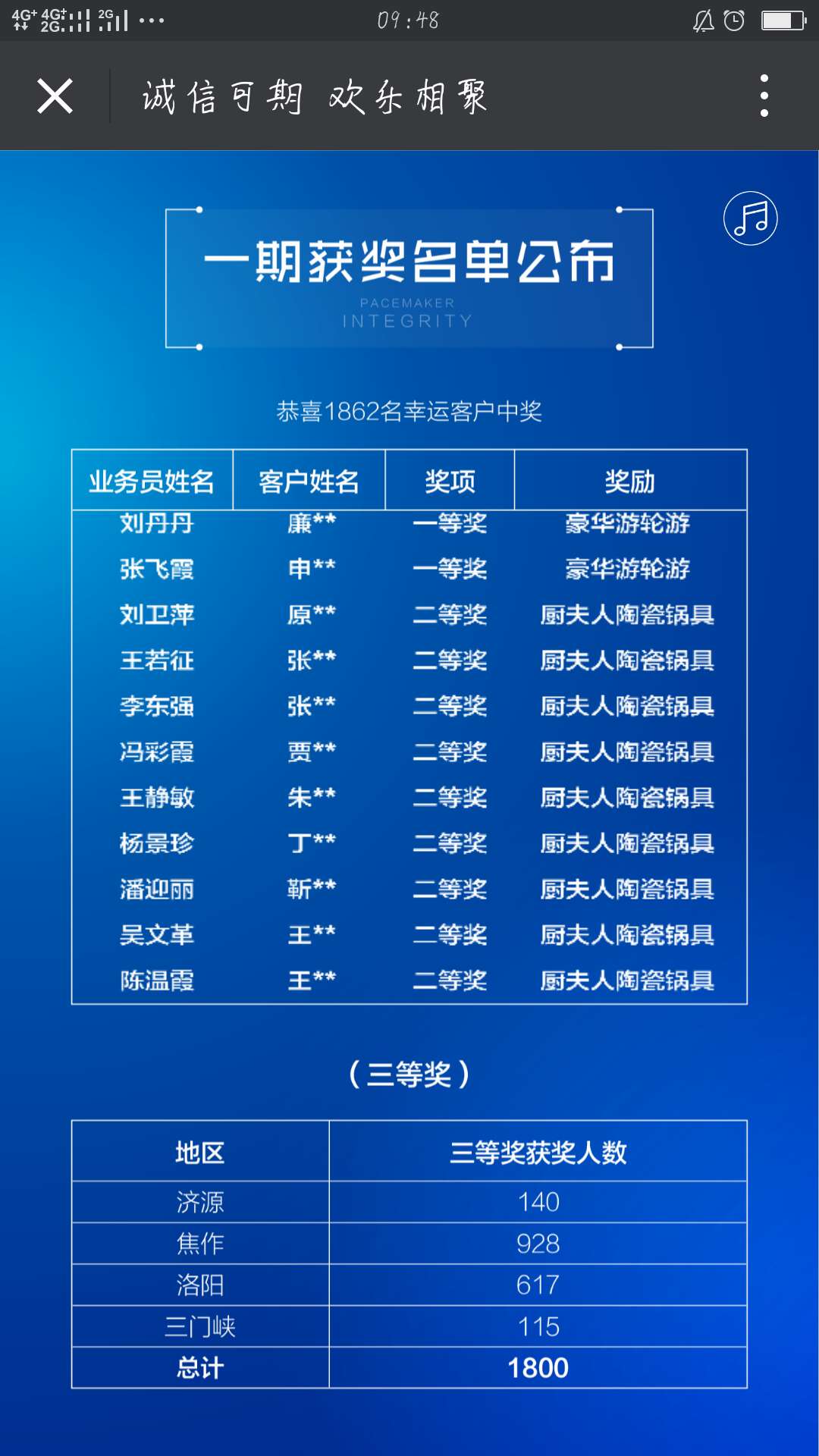Close the web page with the X button
Image resolution: width=819 pixels, height=1456 pixels.
tap(55, 96)
